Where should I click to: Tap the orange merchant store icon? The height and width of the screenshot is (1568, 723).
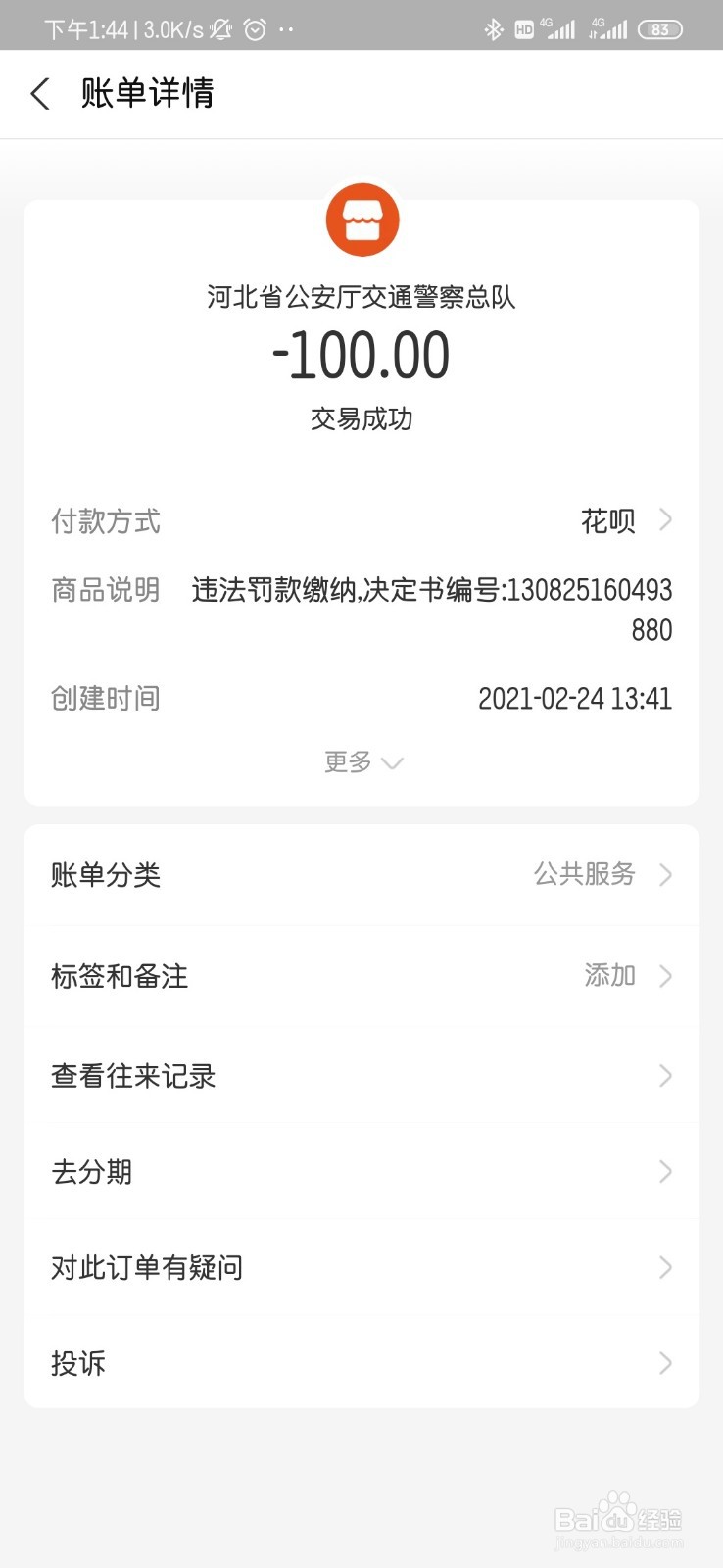tap(362, 220)
